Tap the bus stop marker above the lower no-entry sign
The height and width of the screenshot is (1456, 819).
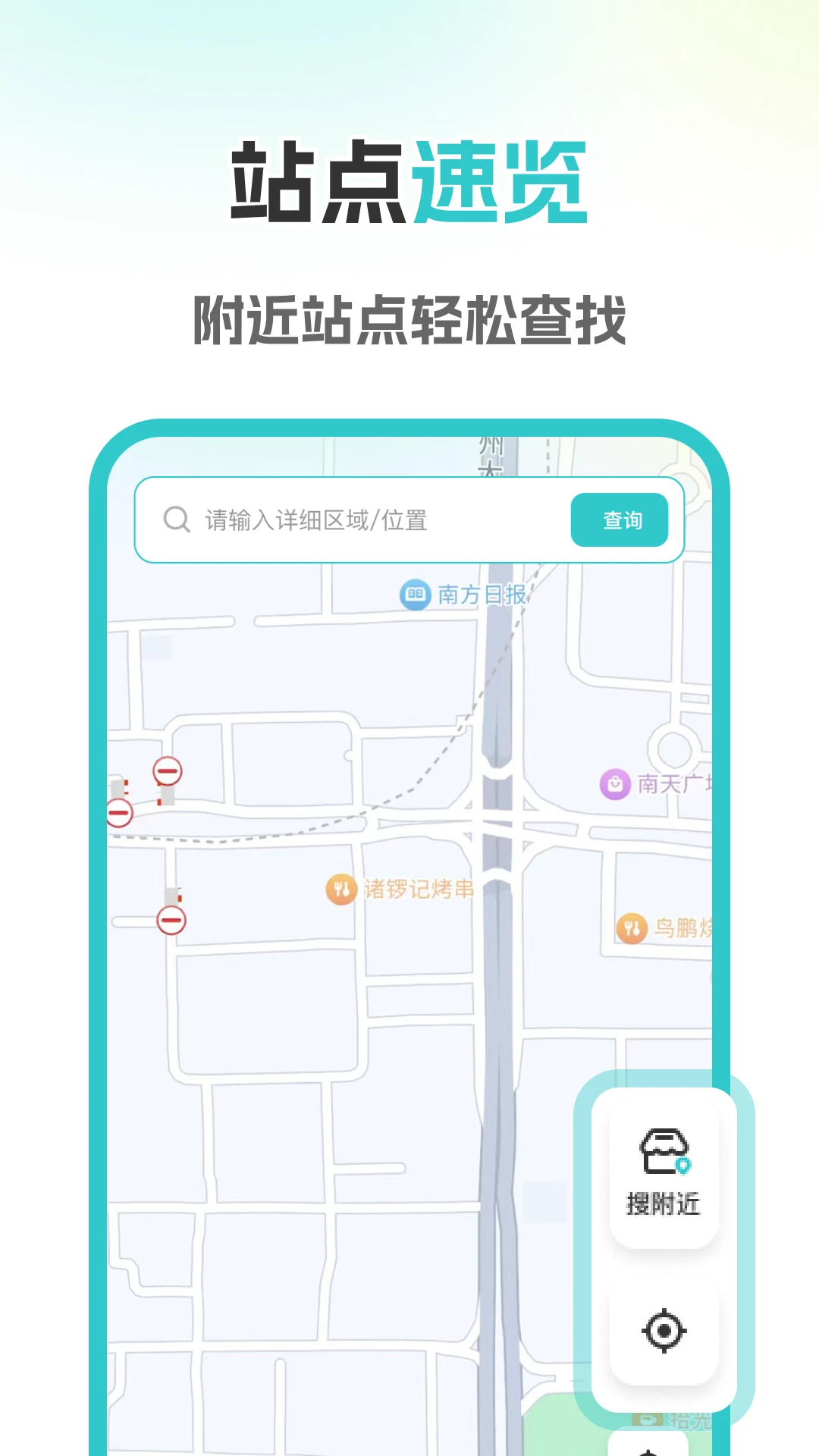[170, 896]
